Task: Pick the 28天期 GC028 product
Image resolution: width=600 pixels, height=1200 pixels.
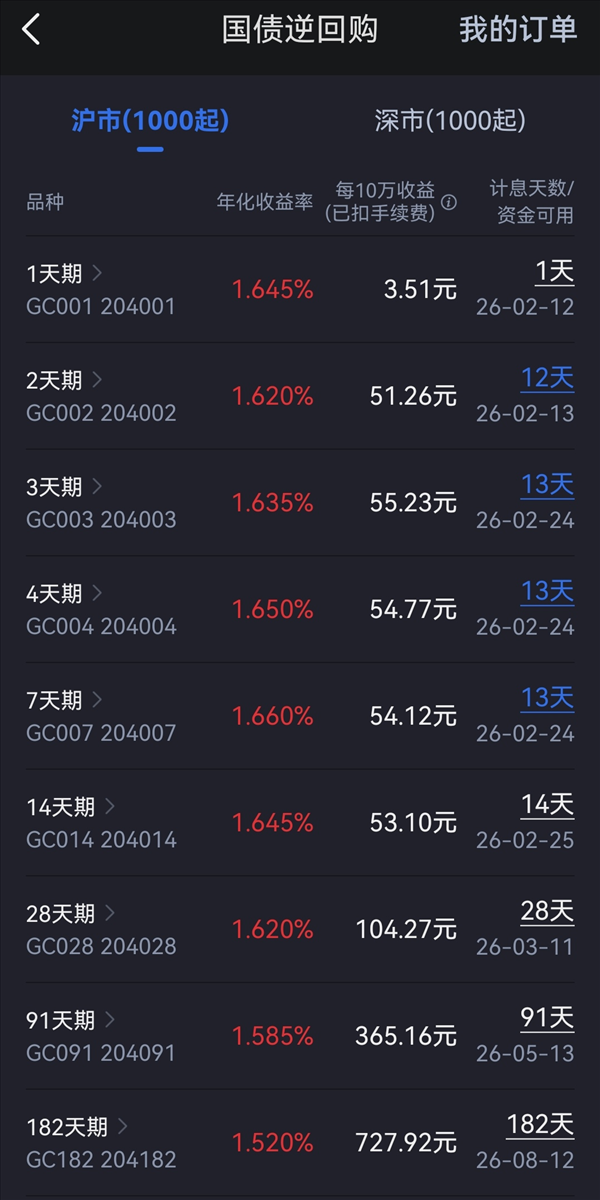Action: tap(100, 929)
